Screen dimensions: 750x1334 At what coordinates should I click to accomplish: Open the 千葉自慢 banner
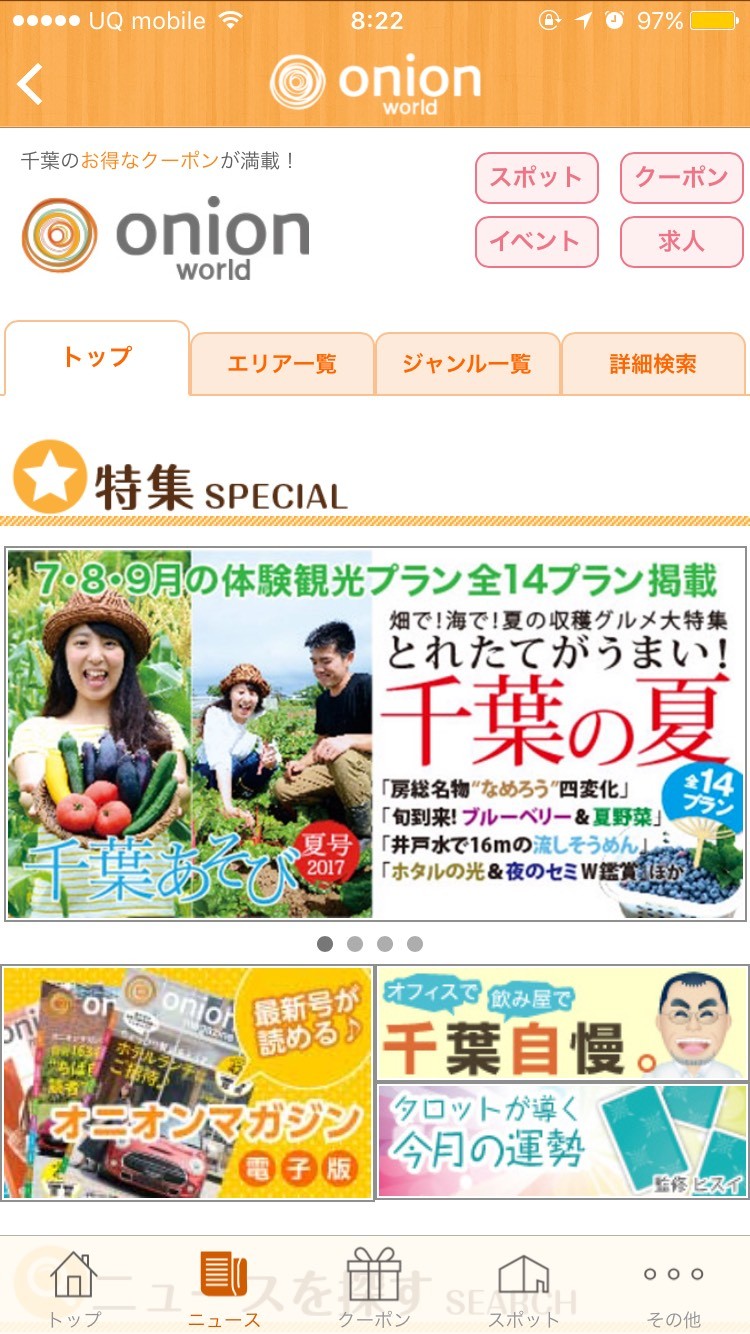pyautogui.click(x=562, y=1023)
